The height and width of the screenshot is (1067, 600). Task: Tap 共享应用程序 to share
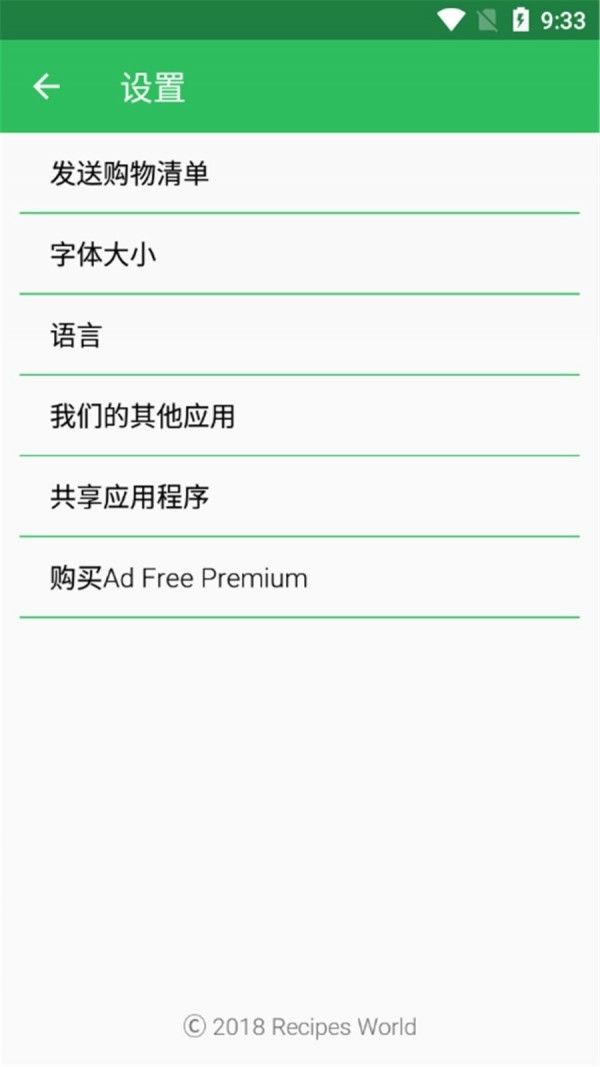click(x=130, y=497)
